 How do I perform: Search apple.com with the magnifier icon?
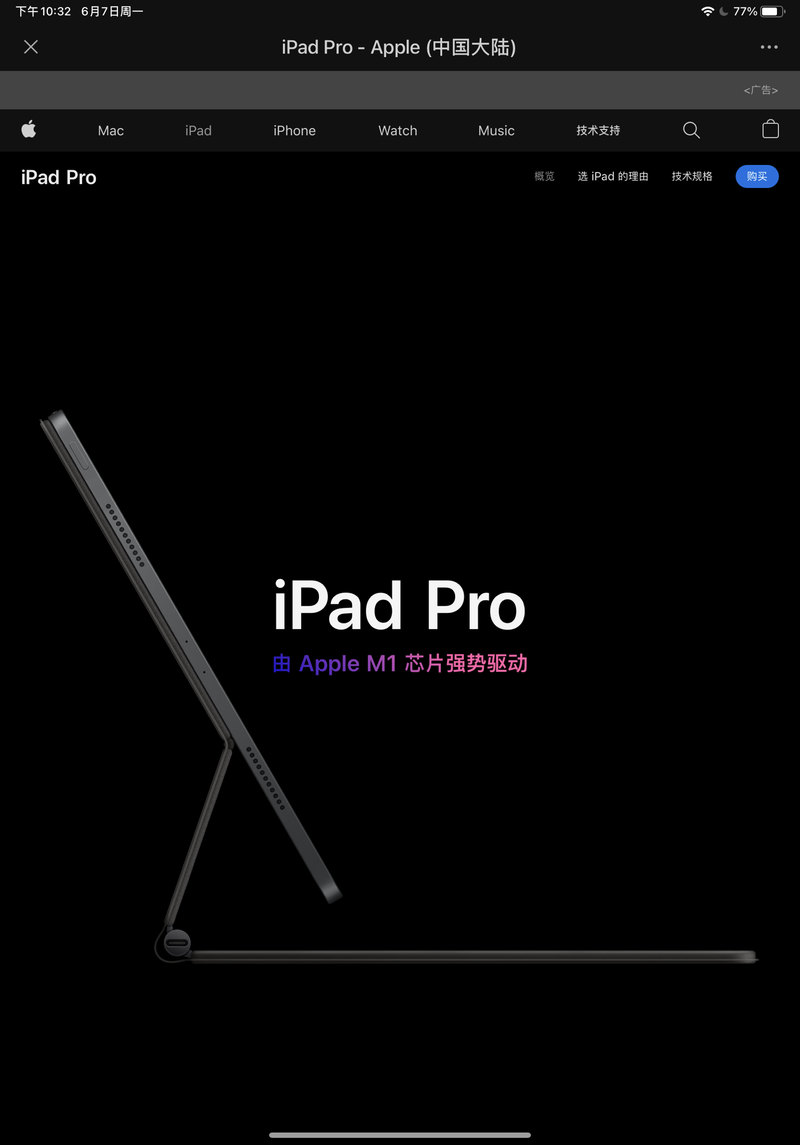tap(691, 130)
